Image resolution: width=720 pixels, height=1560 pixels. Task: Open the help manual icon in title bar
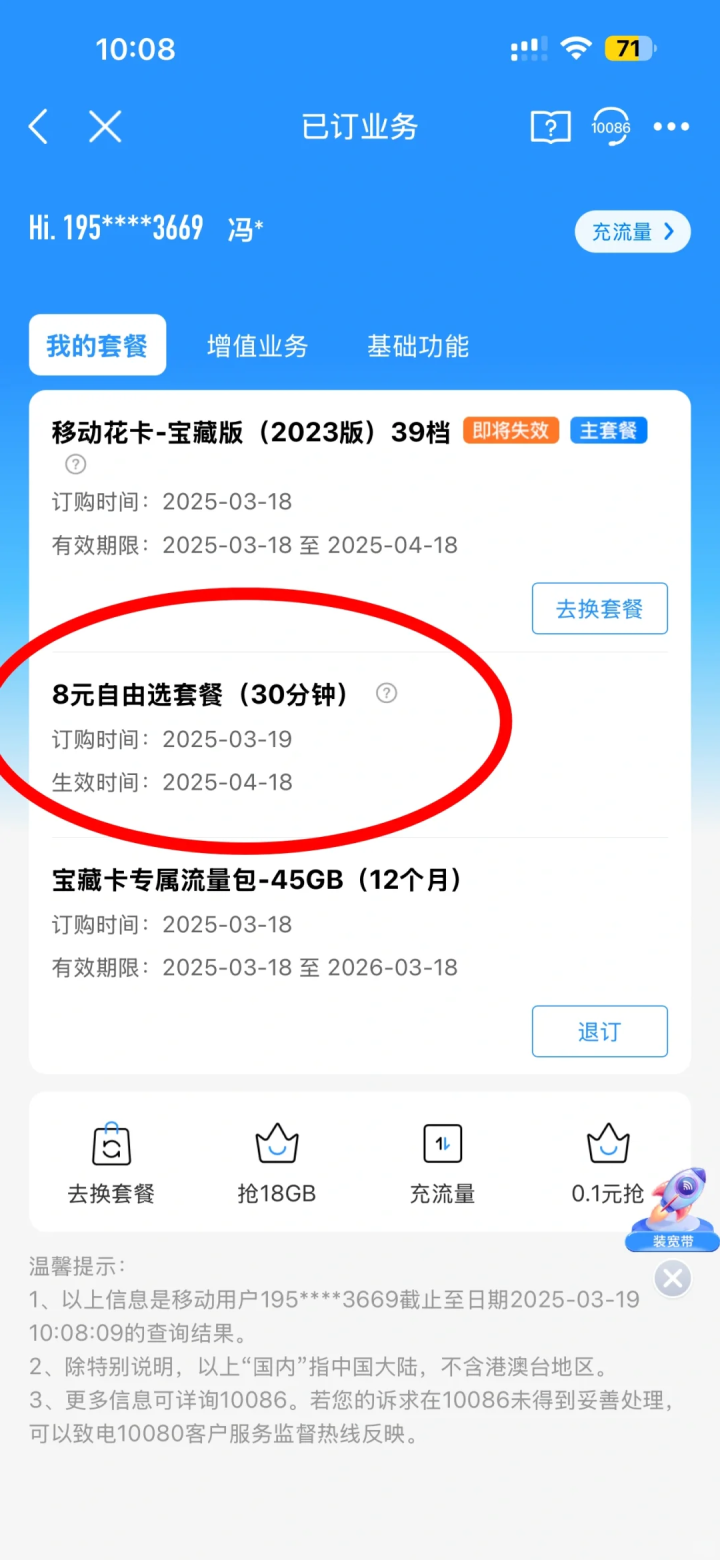point(549,126)
